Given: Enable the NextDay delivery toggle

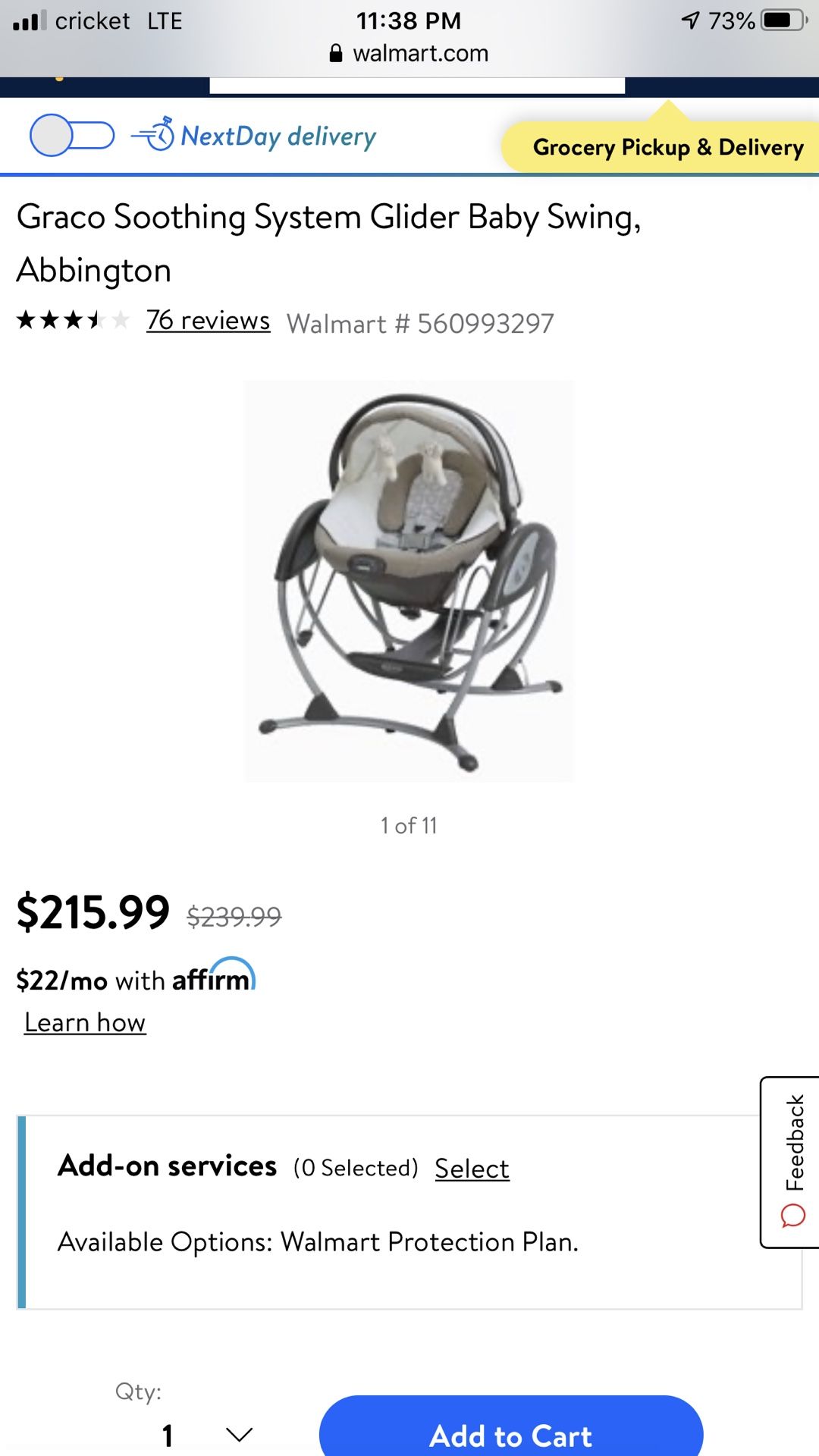Looking at the screenshot, I should (x=72, y=135).
